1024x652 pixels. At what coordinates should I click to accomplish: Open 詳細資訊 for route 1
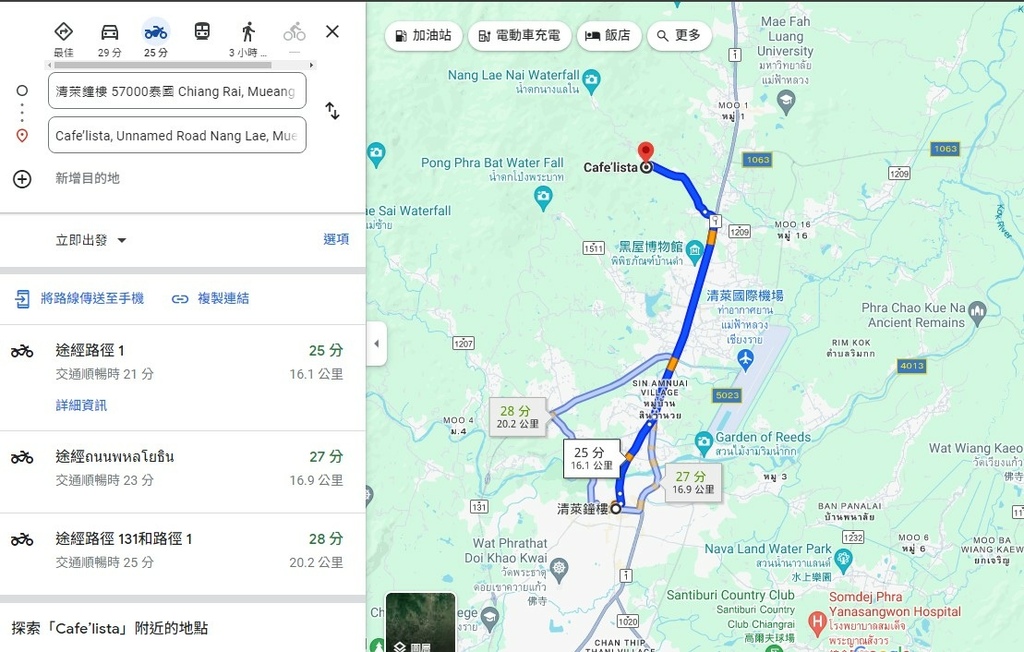[x=81, y=405]
